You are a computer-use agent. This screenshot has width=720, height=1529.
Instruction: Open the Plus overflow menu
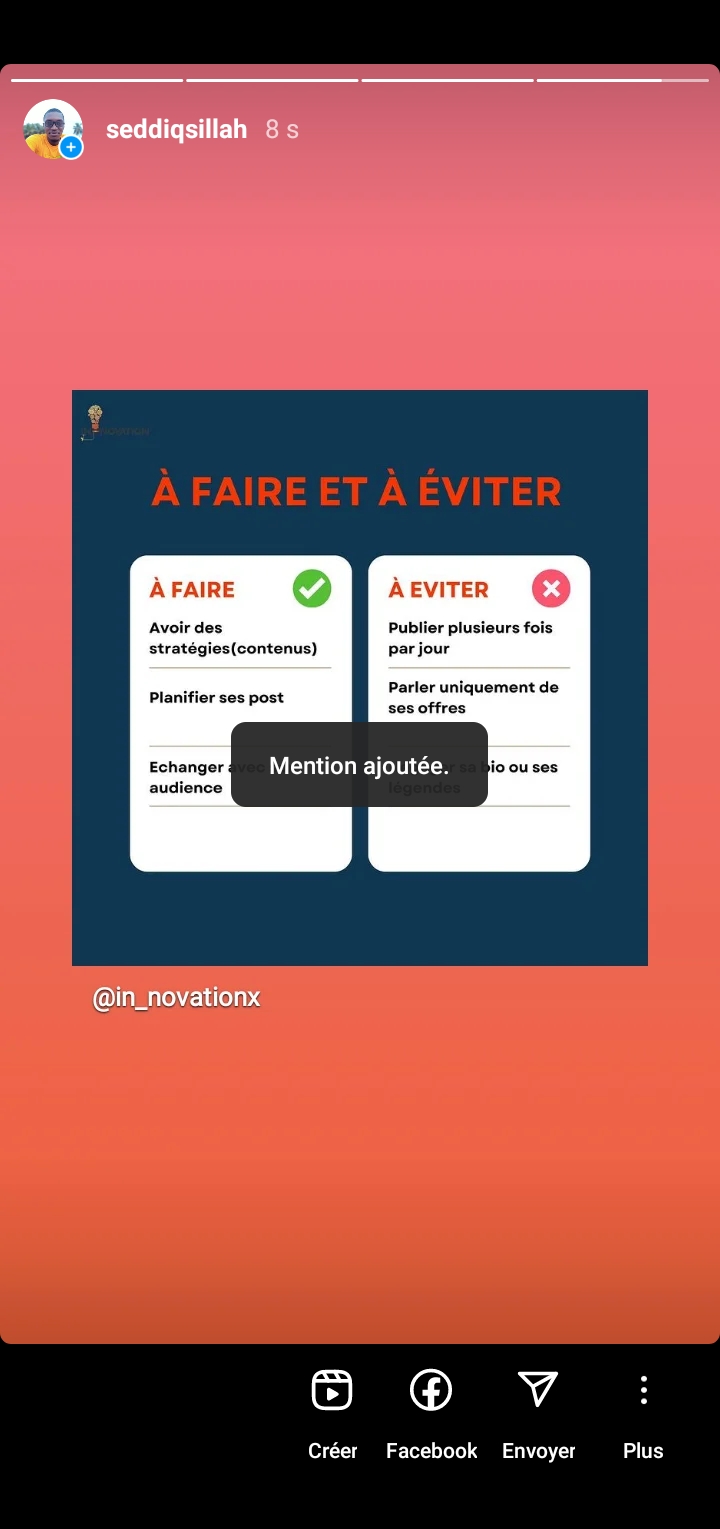(x=643, y=1414)
